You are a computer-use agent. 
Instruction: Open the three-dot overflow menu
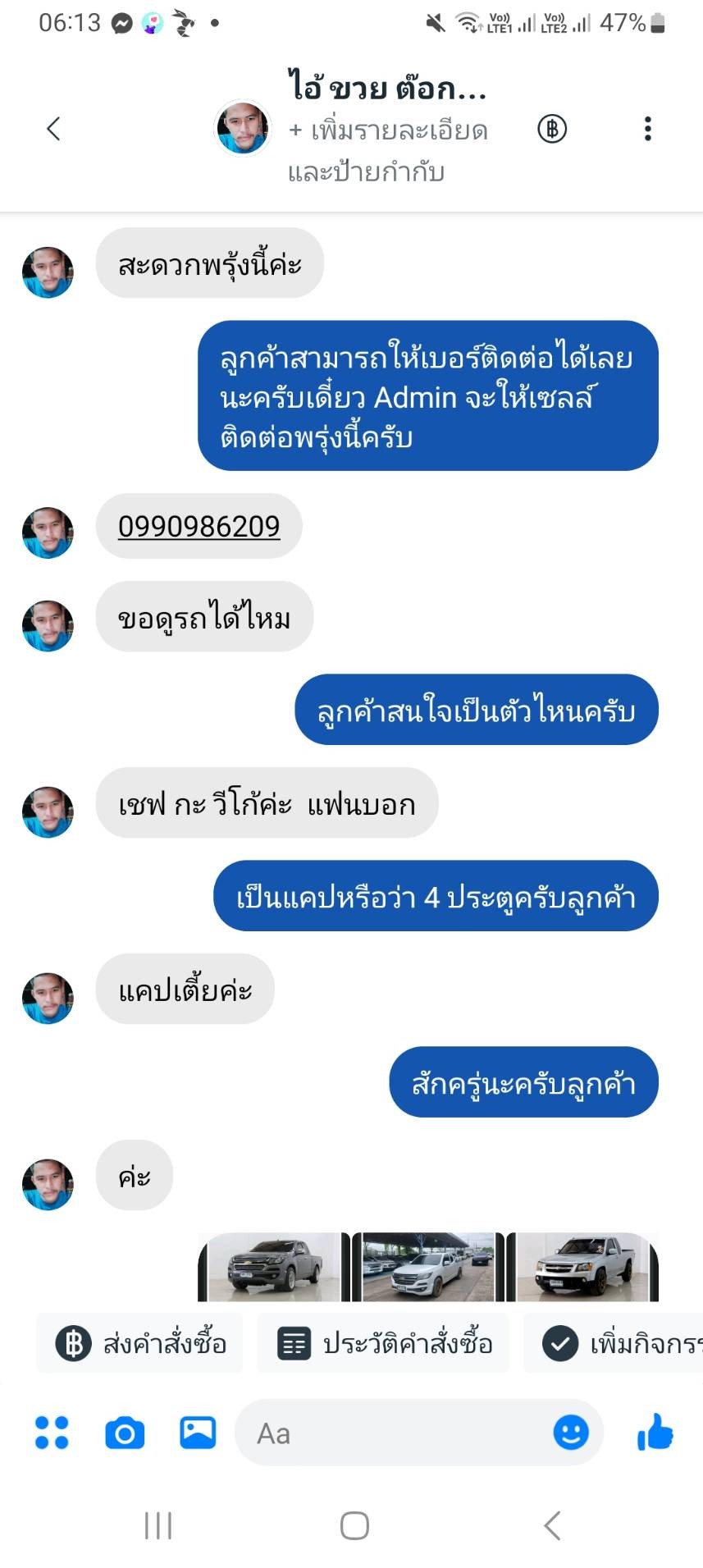(x=647, y=129)
